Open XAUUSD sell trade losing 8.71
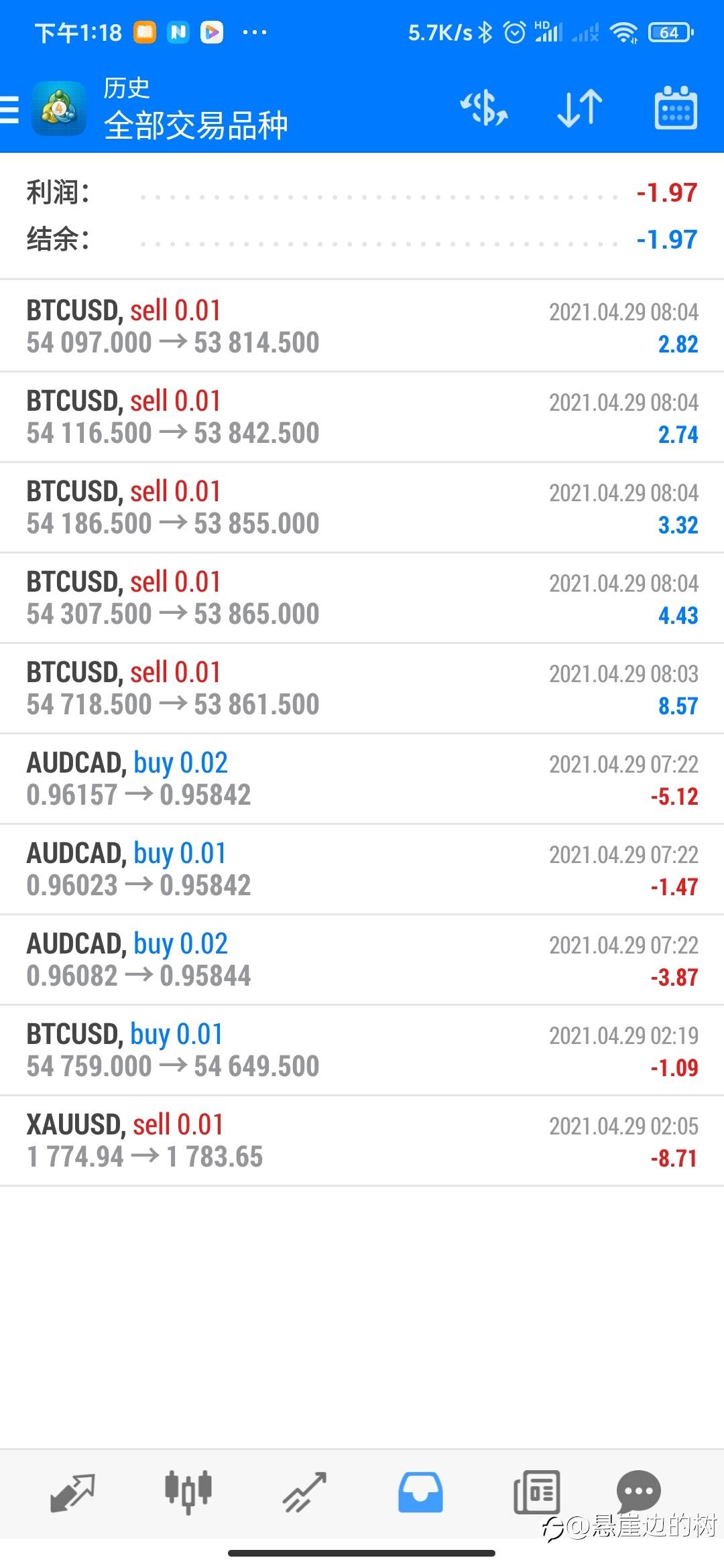724x1568 pixels. point(362,1140)
